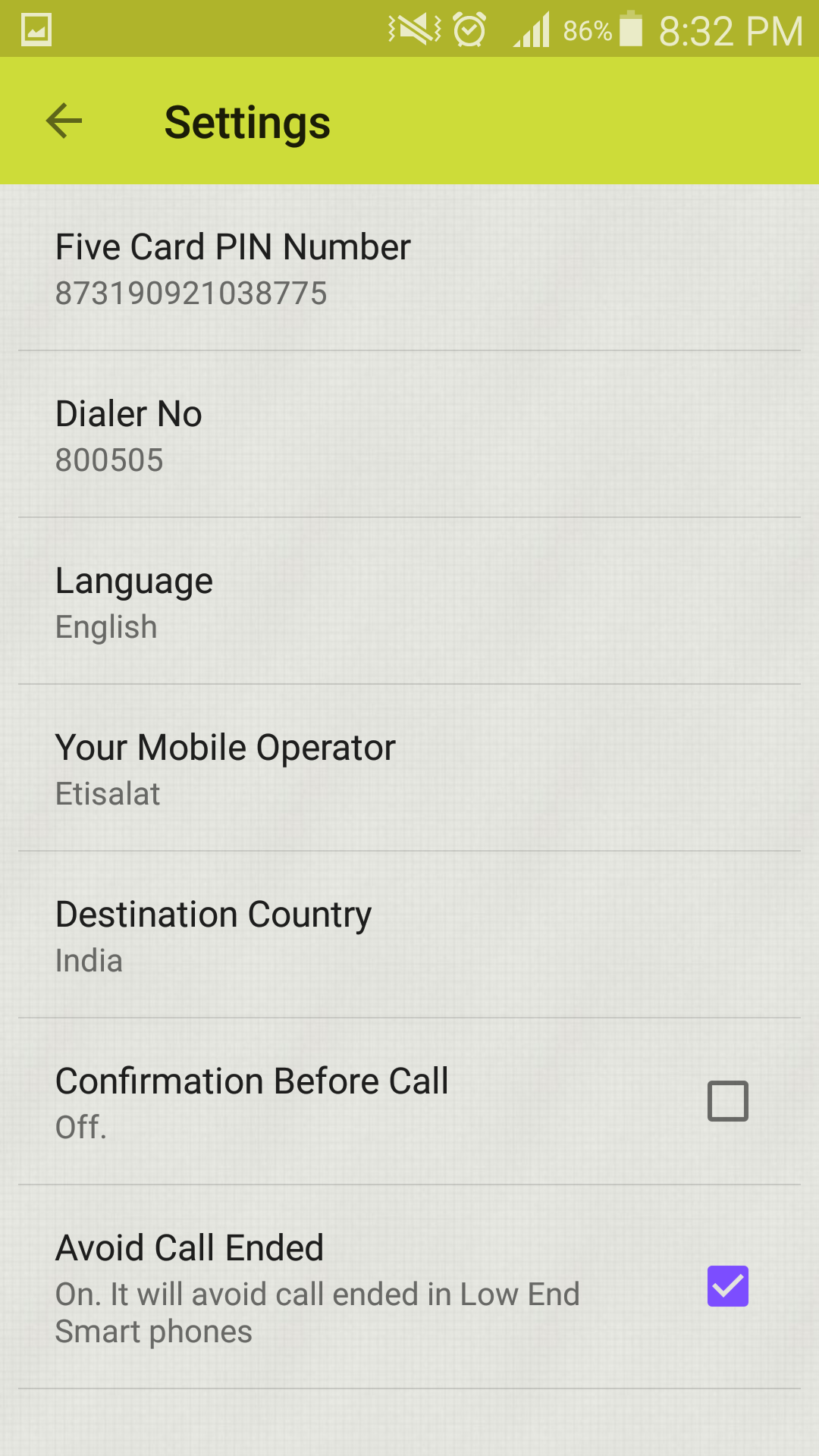Select Your Mobile Operator row

pos(409,769)
